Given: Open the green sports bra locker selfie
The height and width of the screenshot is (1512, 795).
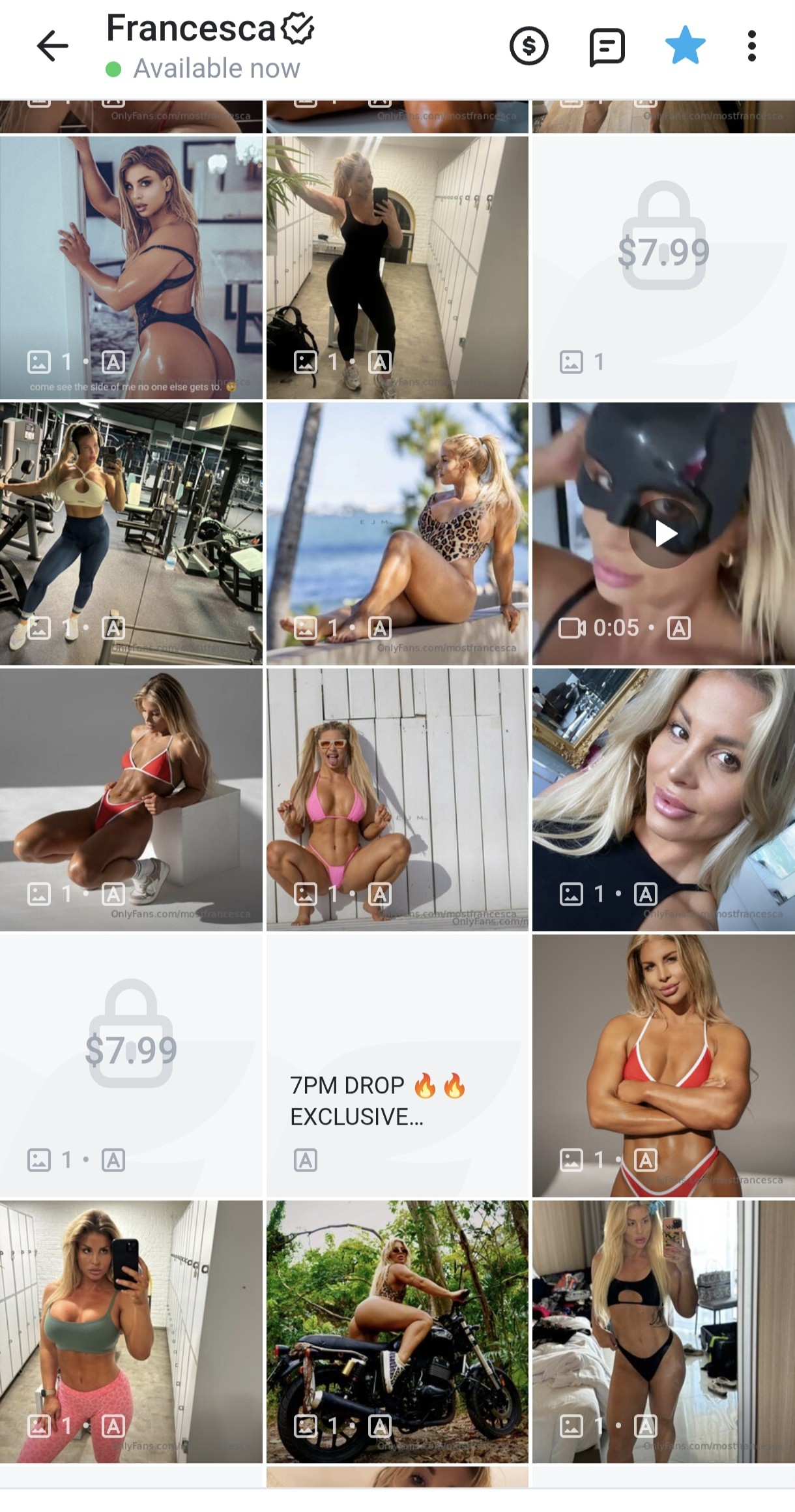Looking at the screenshot, I should point(131,1331).
